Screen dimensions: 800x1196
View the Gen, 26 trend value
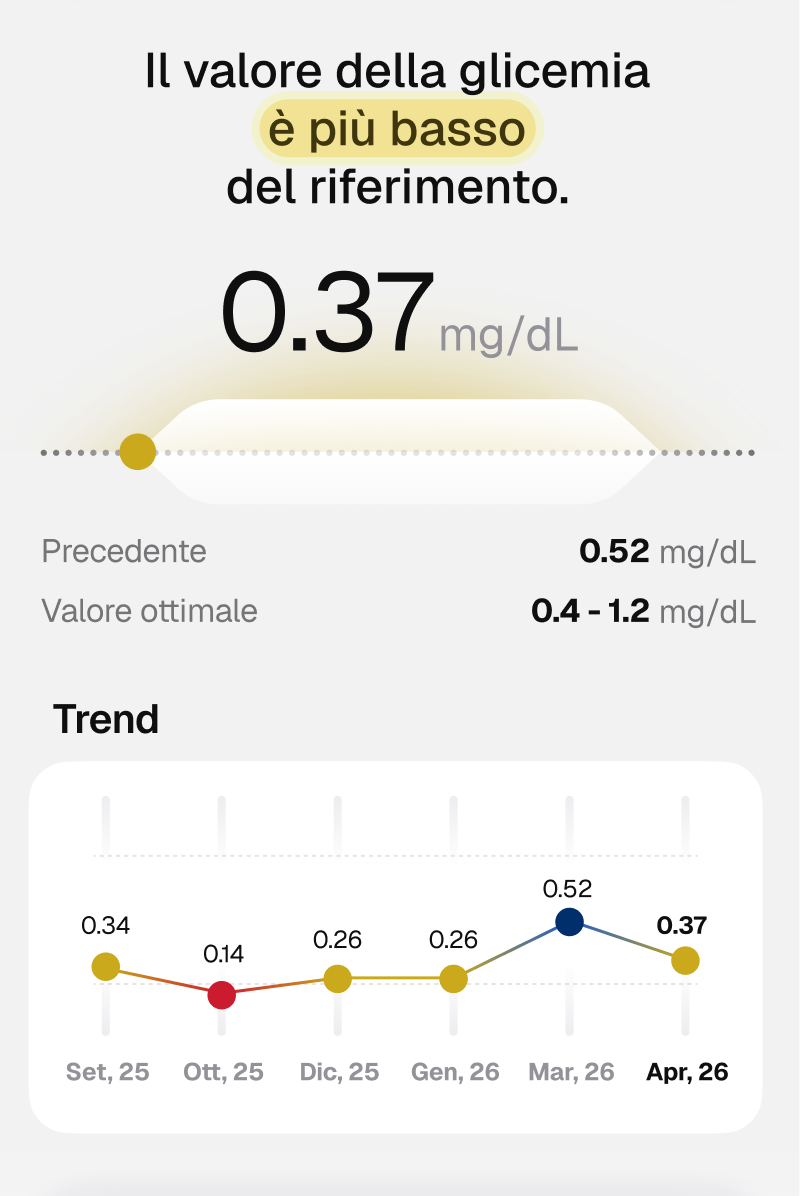point(454,979)
